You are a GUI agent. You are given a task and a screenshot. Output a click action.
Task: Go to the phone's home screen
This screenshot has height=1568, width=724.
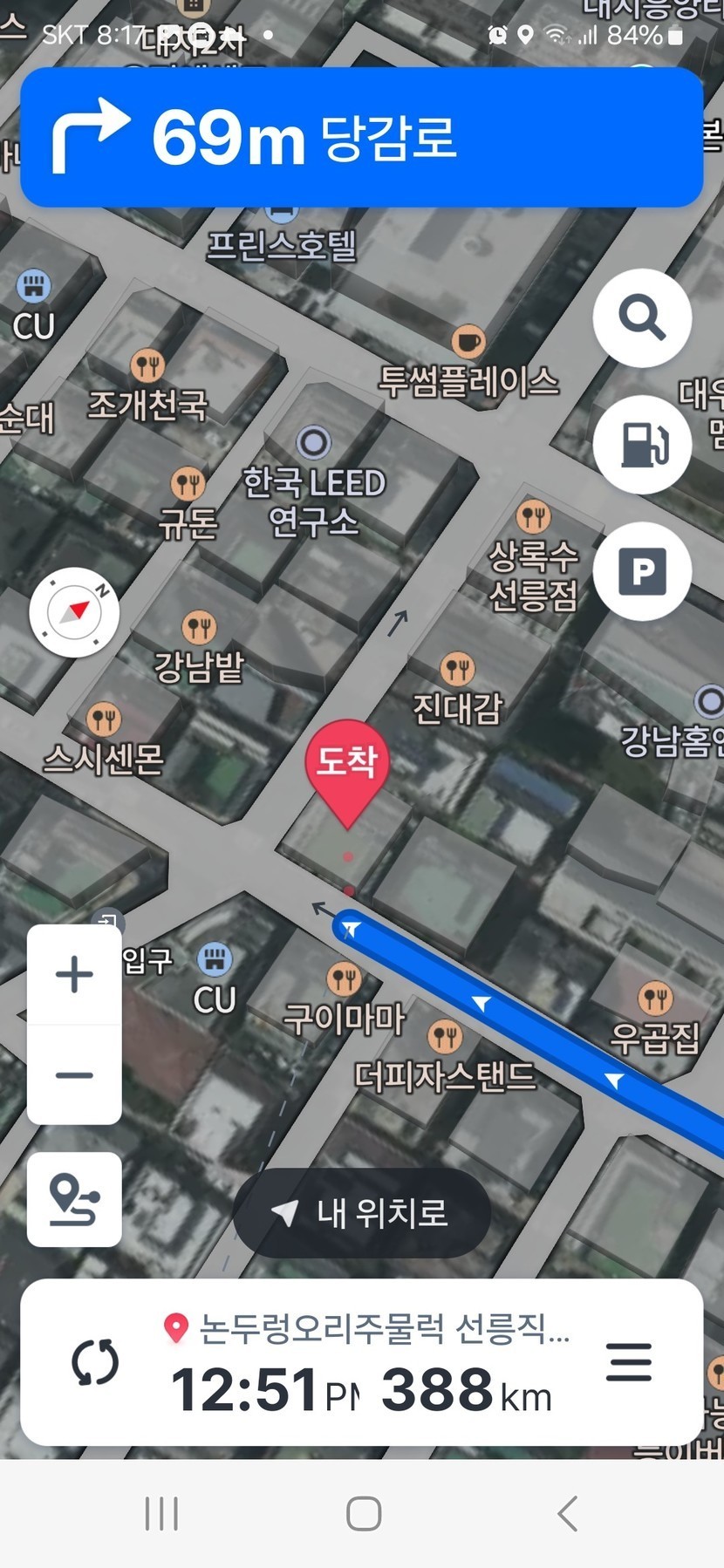point(363,1514)
